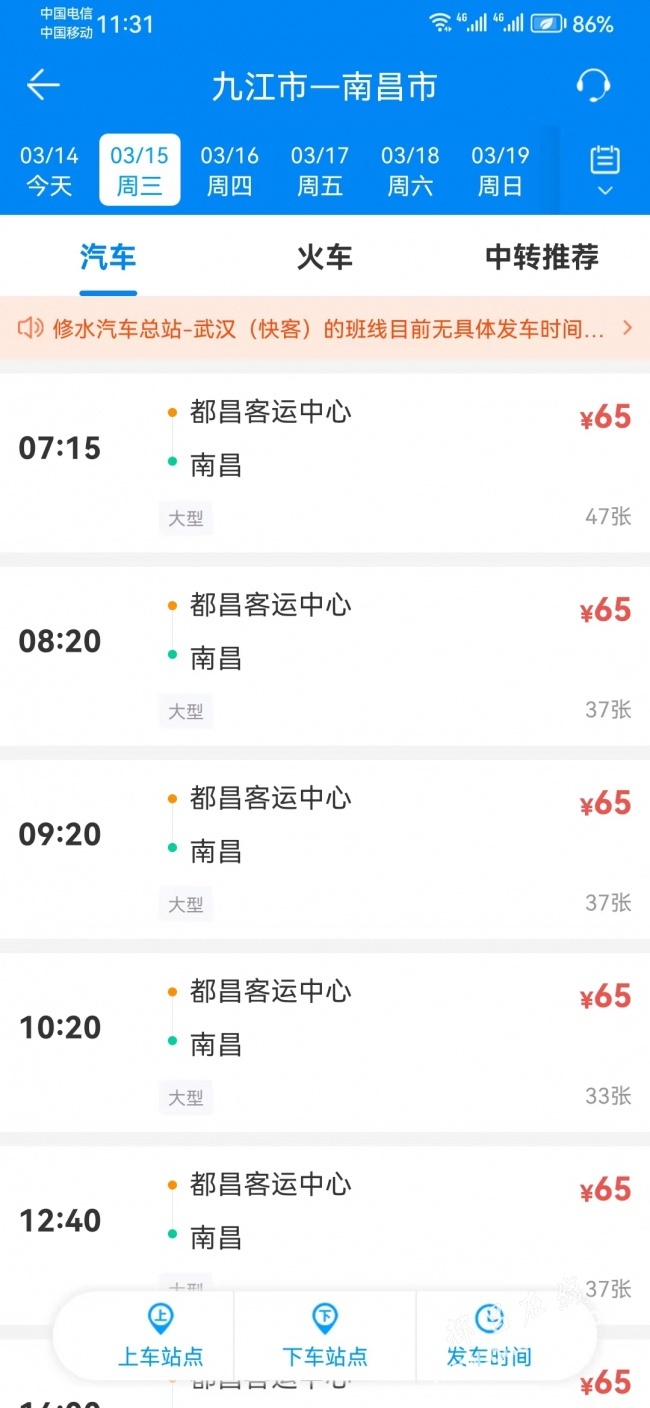Open the 07:15 bus to 南昌
The image size is (650, 1408).
tap(325, 463)
